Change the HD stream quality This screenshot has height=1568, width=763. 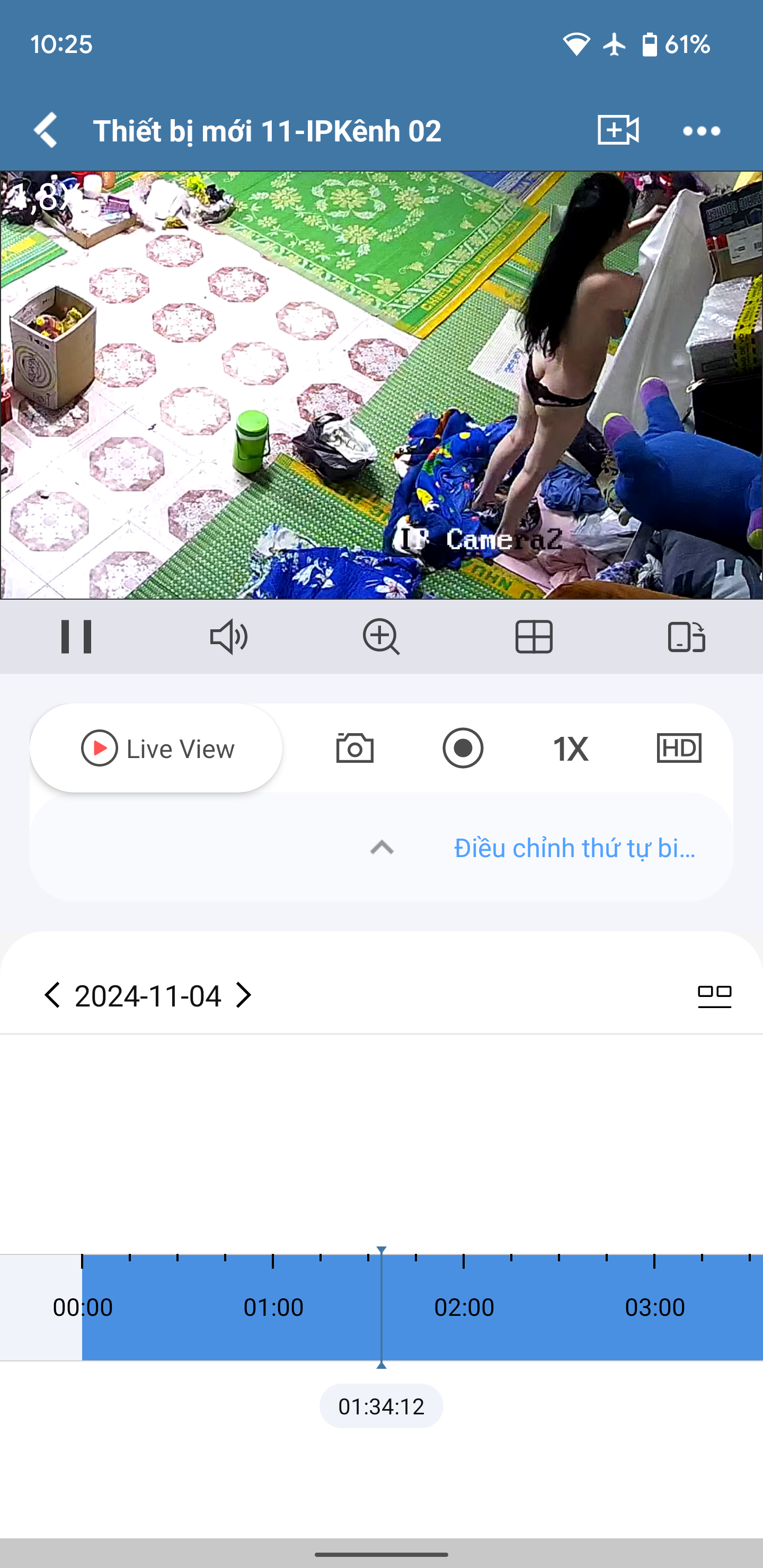pos(679,748)
